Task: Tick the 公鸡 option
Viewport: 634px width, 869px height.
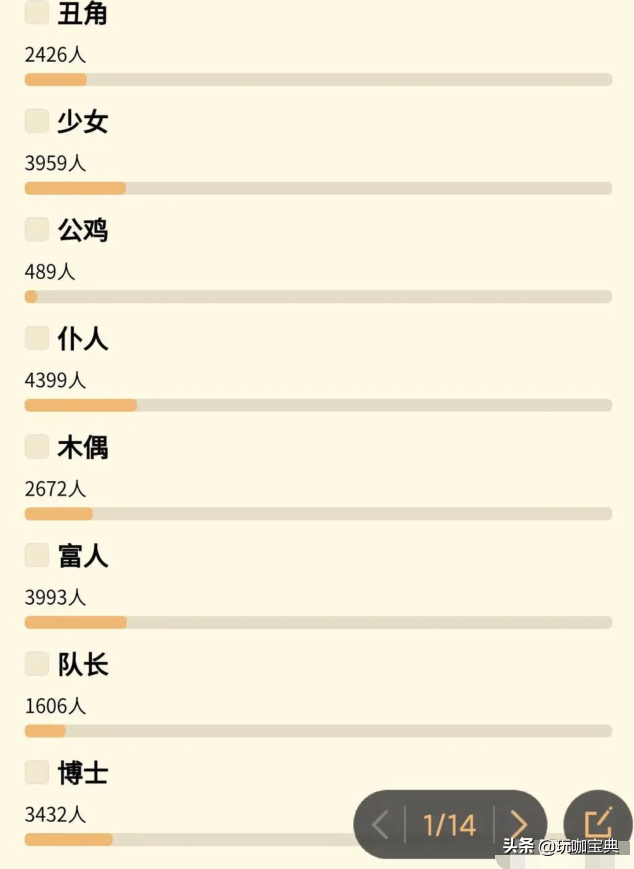Action: point(37,230)
